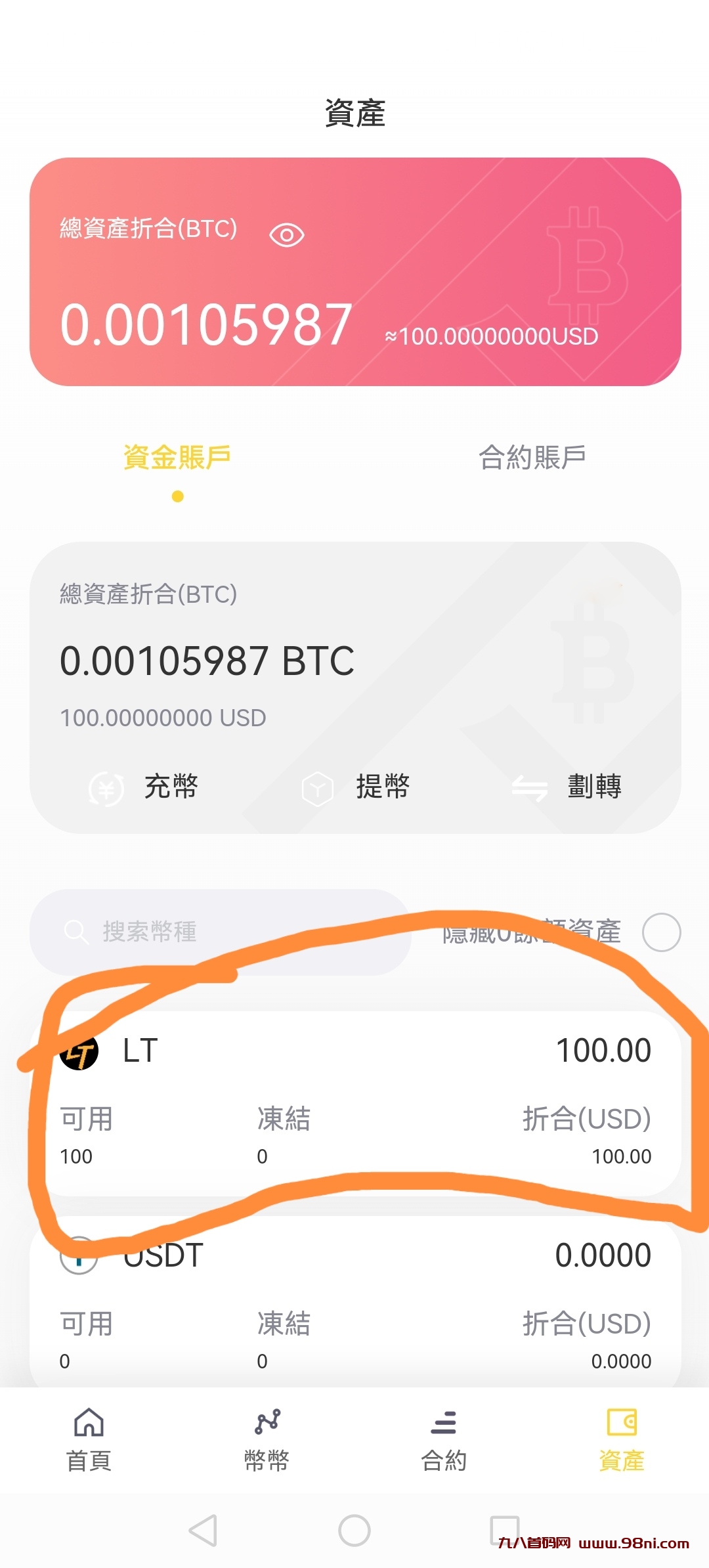Tap the 提幣 withdraw icon
The height and width of the screenshot is (1568, 709).
click(320, 789)
